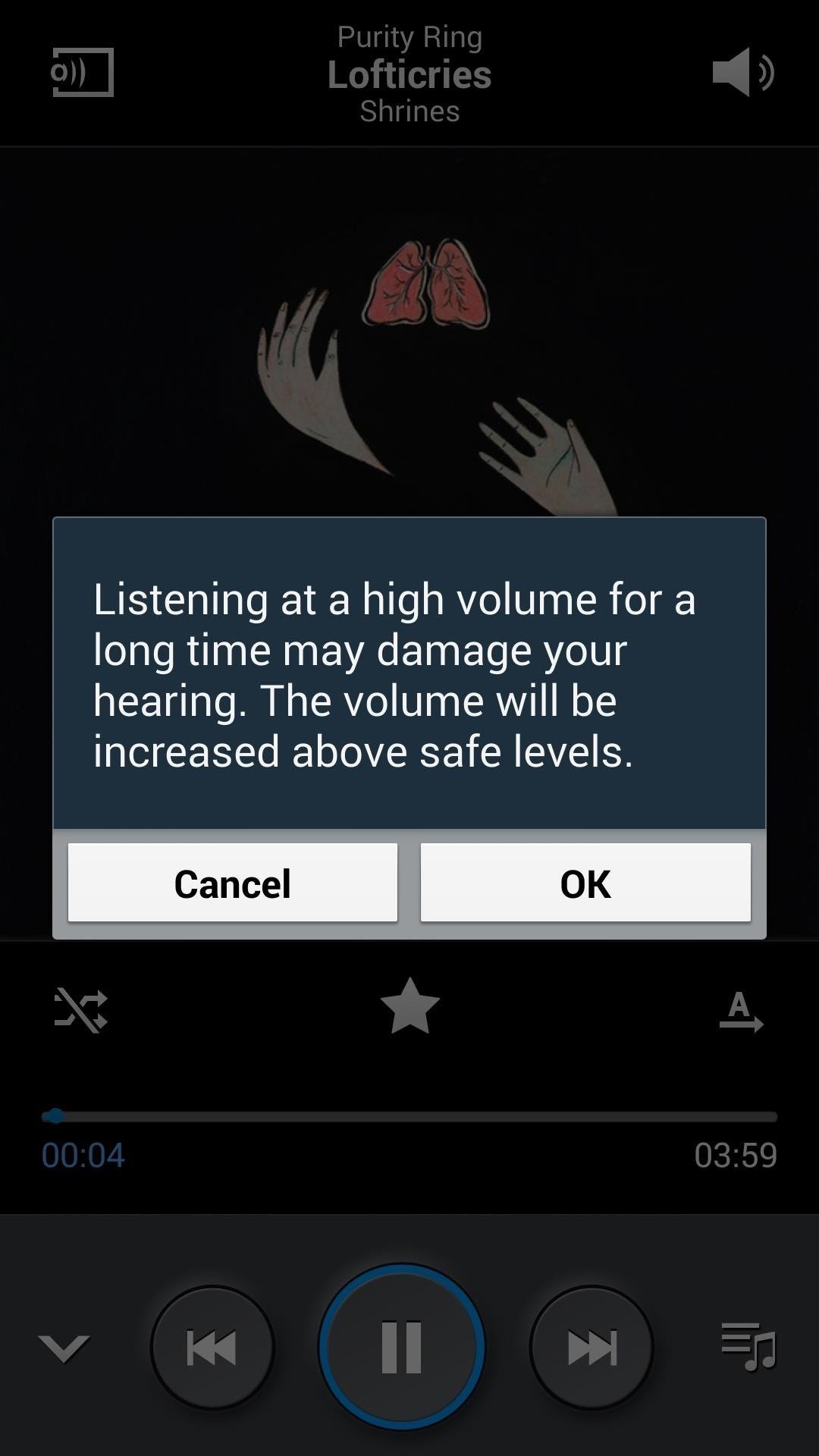
Task: Cancel the high volume warning
Action: (x=232, y=883)
